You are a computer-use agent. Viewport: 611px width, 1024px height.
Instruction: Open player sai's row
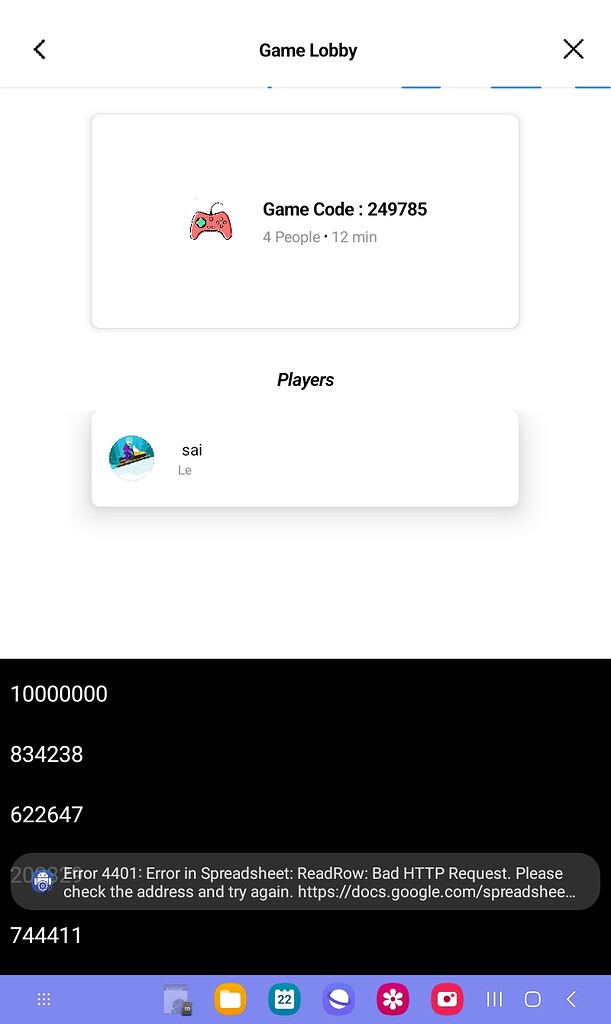(305, 458)
